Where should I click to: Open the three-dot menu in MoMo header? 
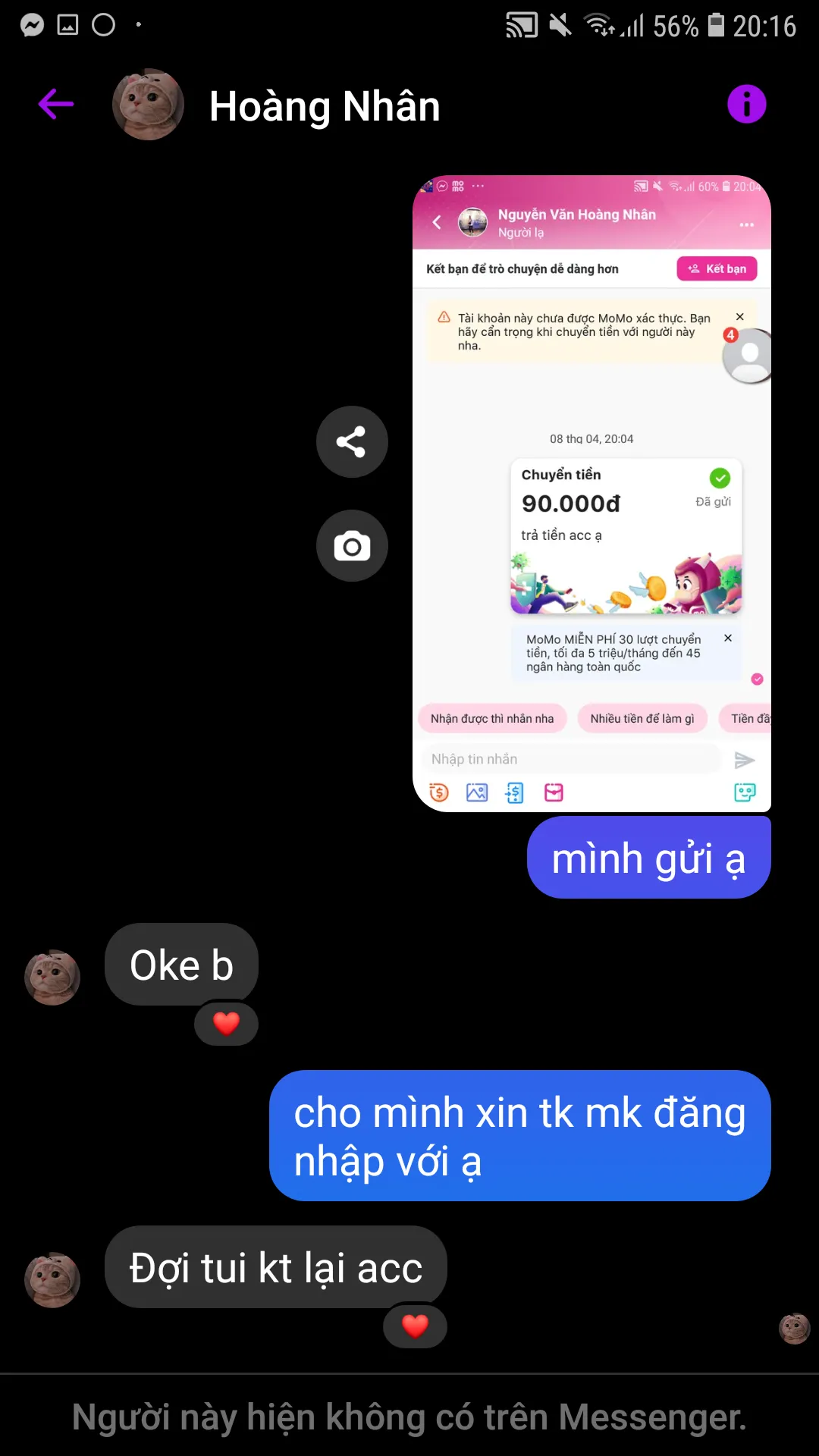coord(746,224)
